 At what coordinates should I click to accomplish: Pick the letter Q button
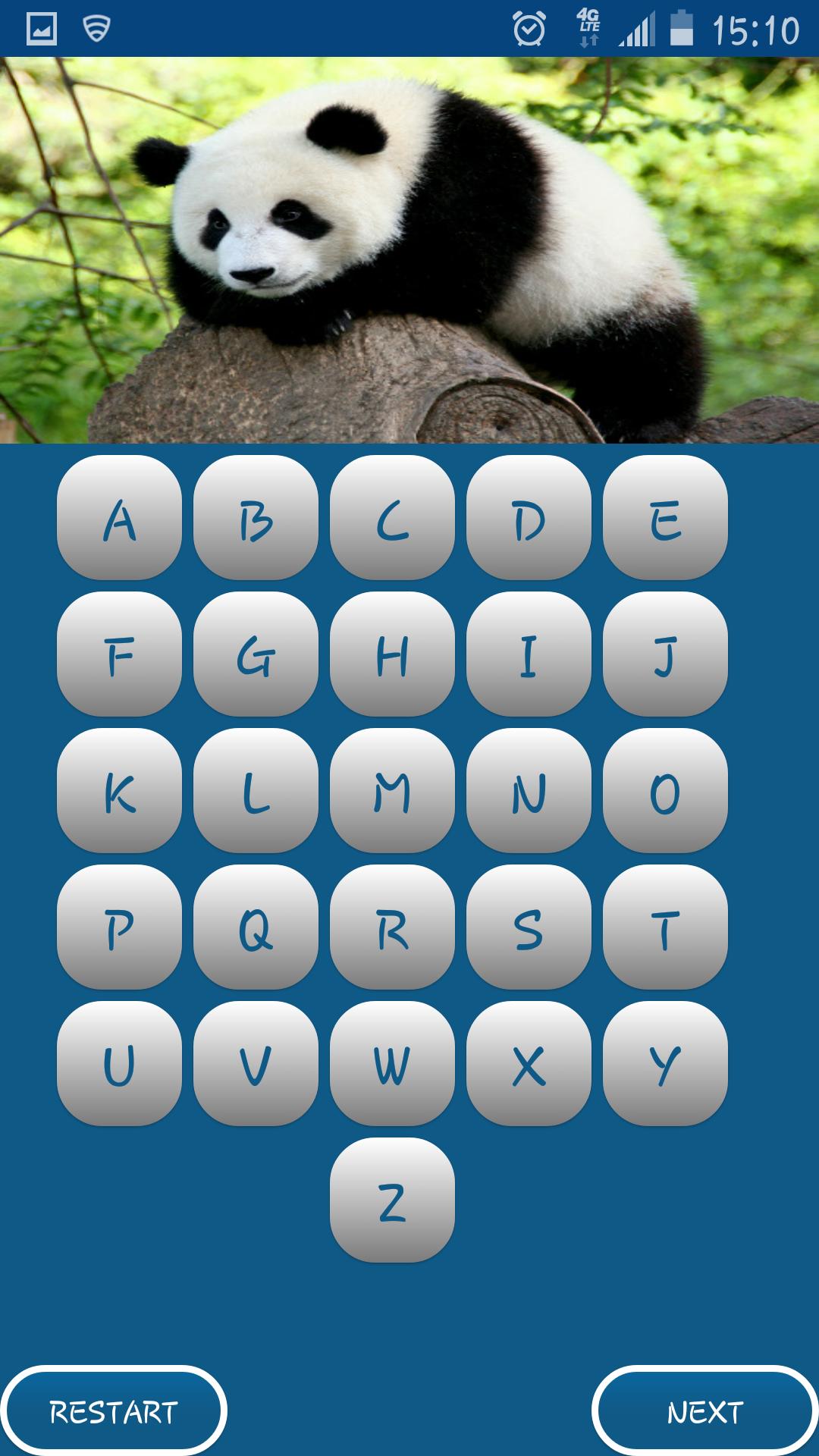point(256,927)
